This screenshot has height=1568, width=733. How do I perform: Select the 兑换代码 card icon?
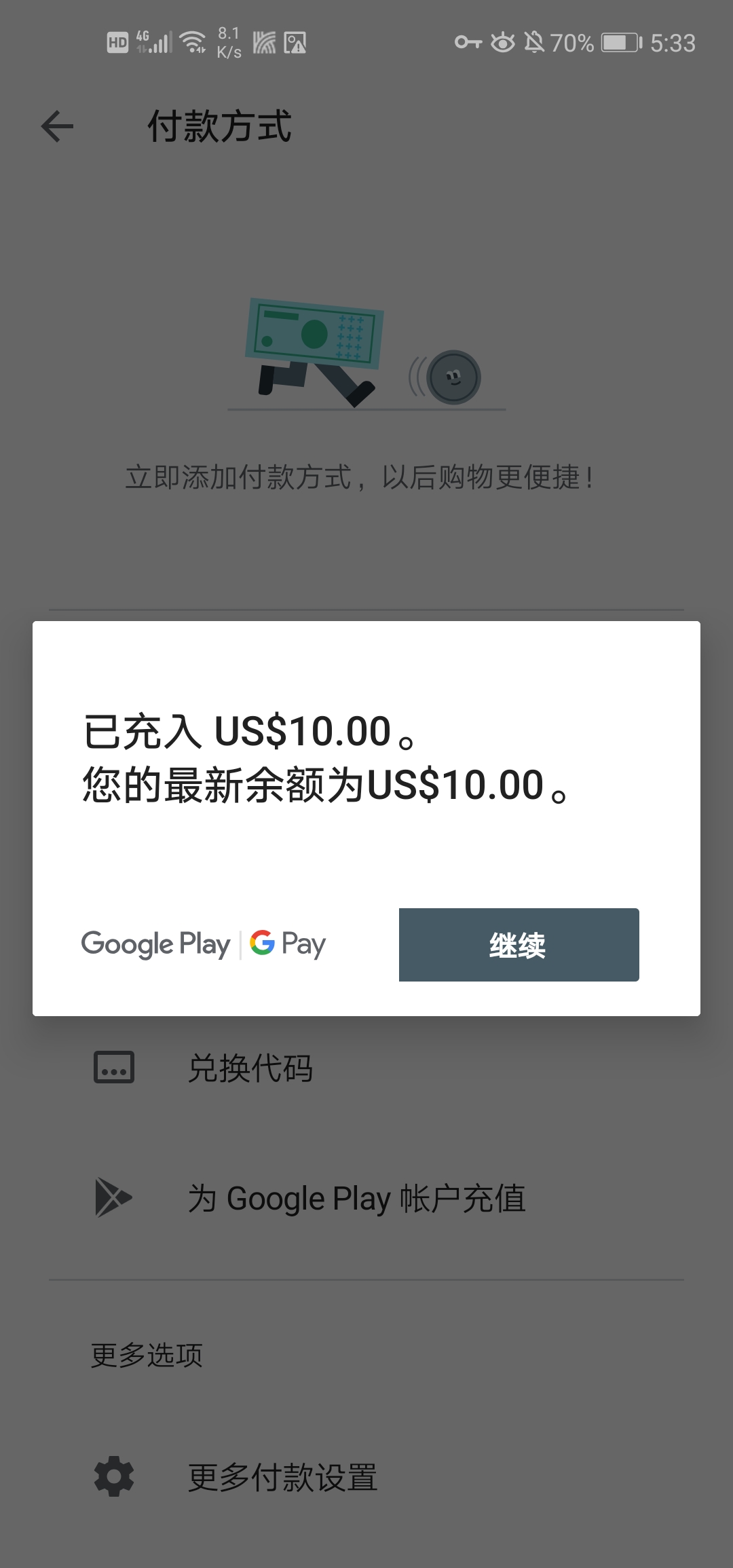pyautogui.click(x=112, y=1067)
